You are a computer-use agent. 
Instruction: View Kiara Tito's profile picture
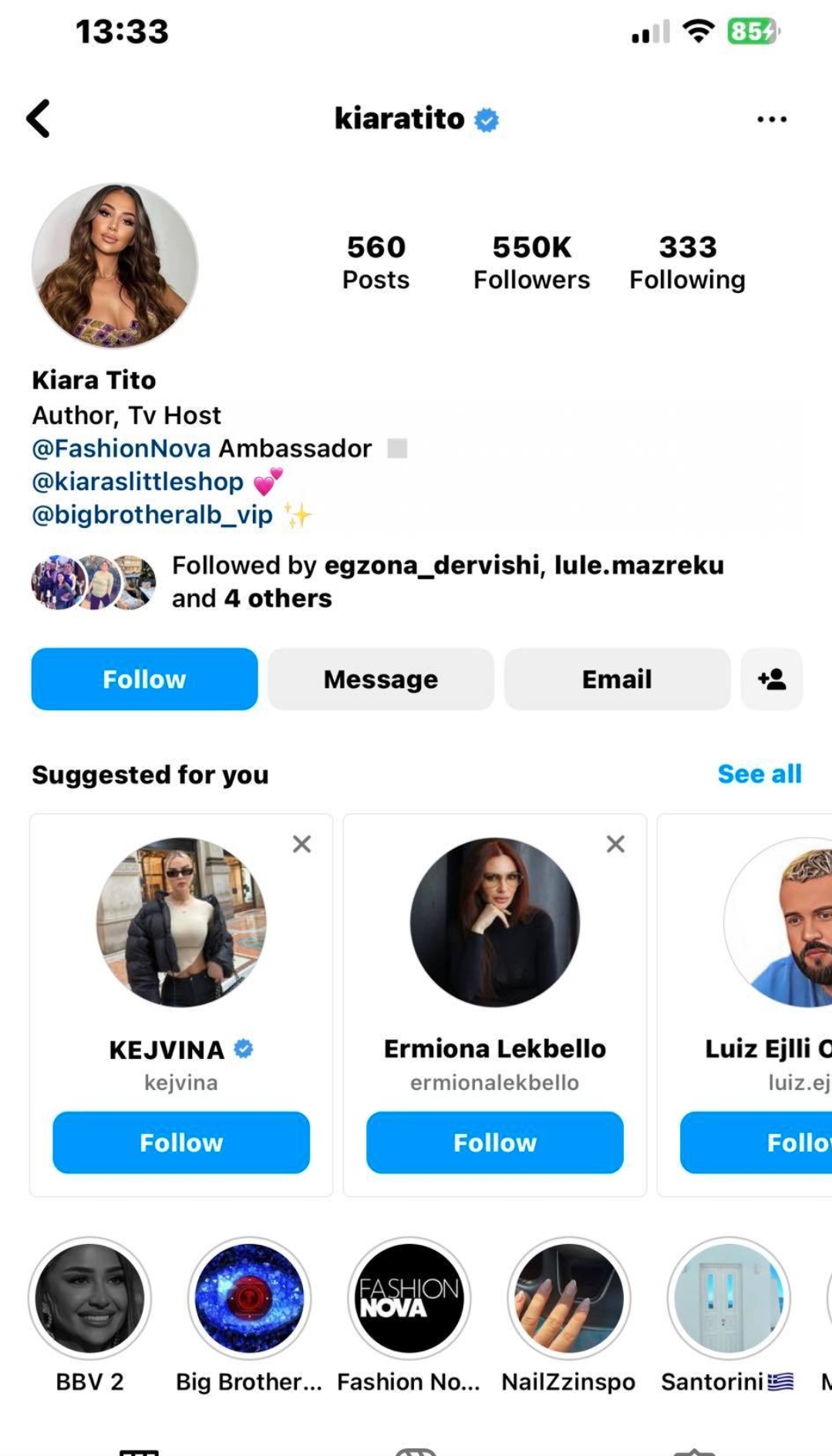point(115,265)
